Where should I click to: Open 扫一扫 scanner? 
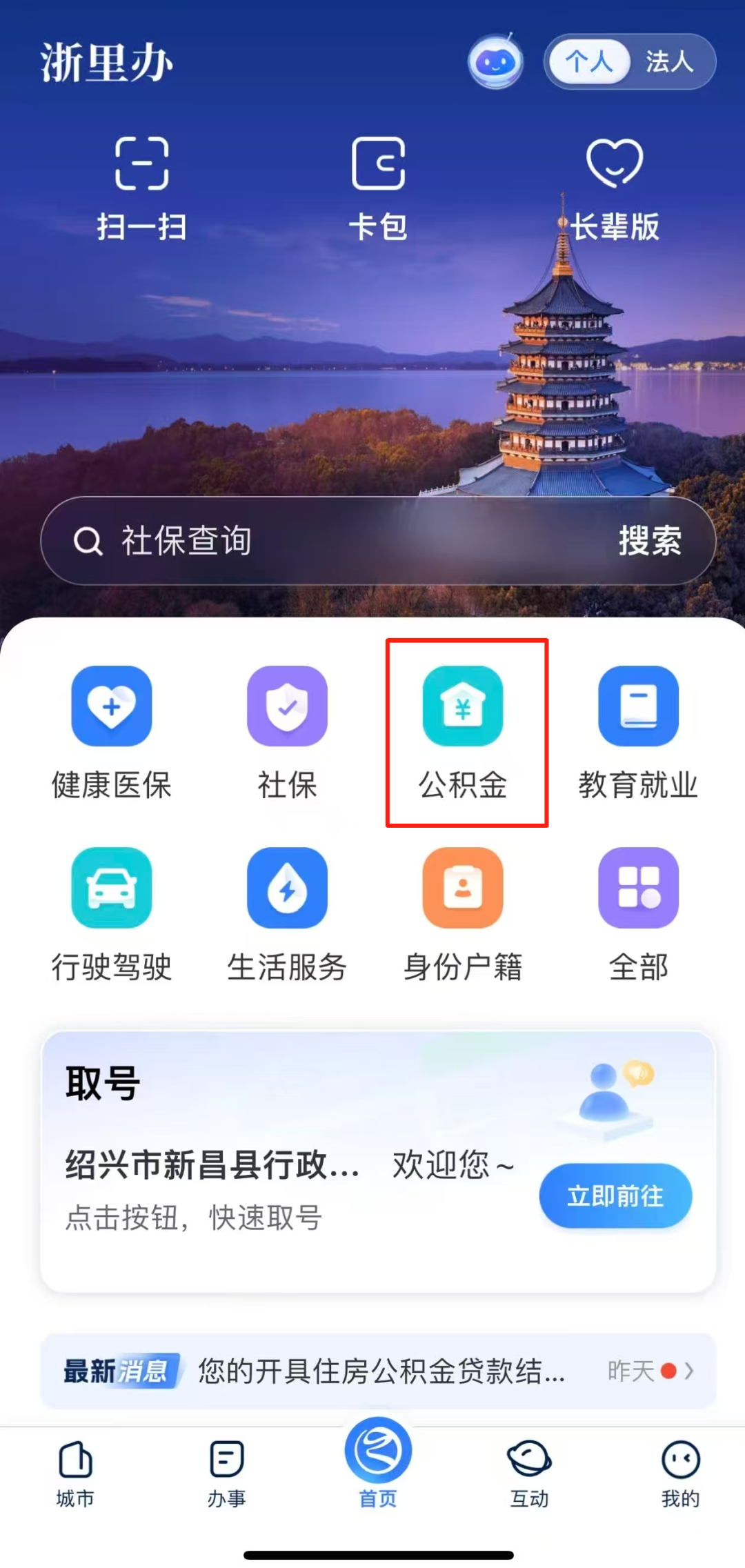[141, 188]
